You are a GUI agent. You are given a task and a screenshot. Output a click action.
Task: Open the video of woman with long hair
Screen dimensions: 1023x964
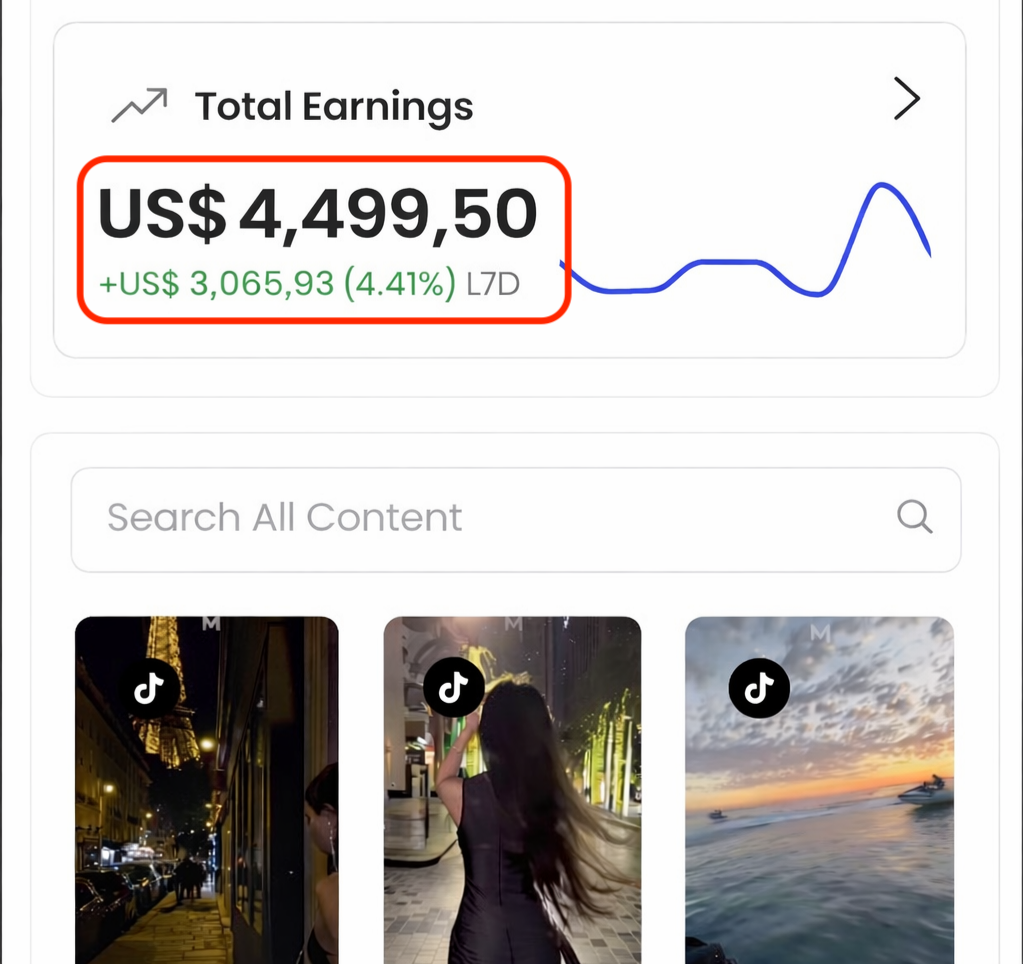click(512, 790)
